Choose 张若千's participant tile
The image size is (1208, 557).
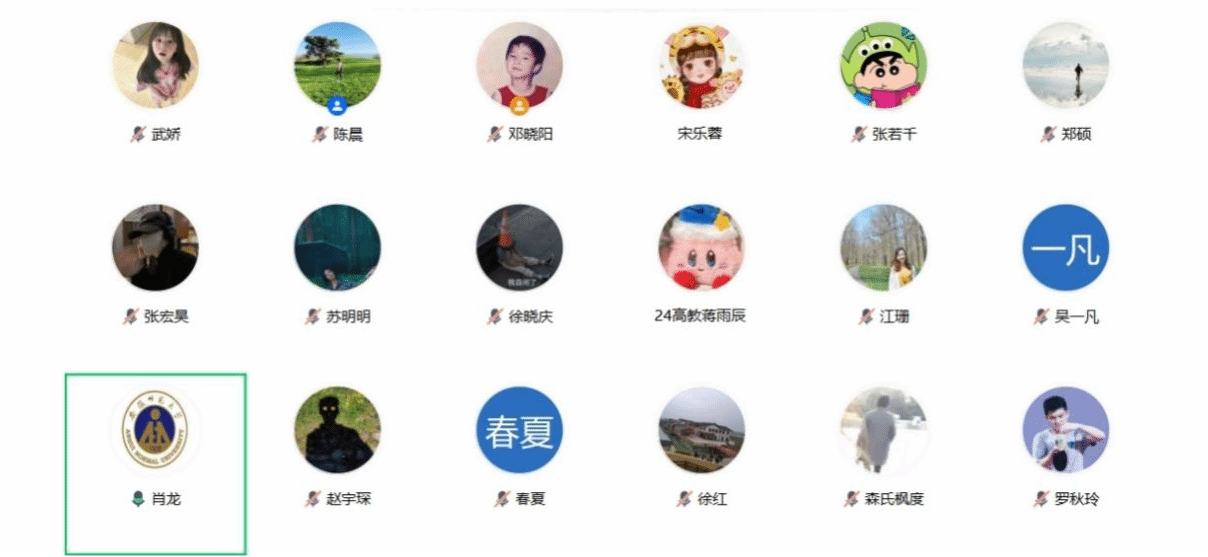[883, 66]
